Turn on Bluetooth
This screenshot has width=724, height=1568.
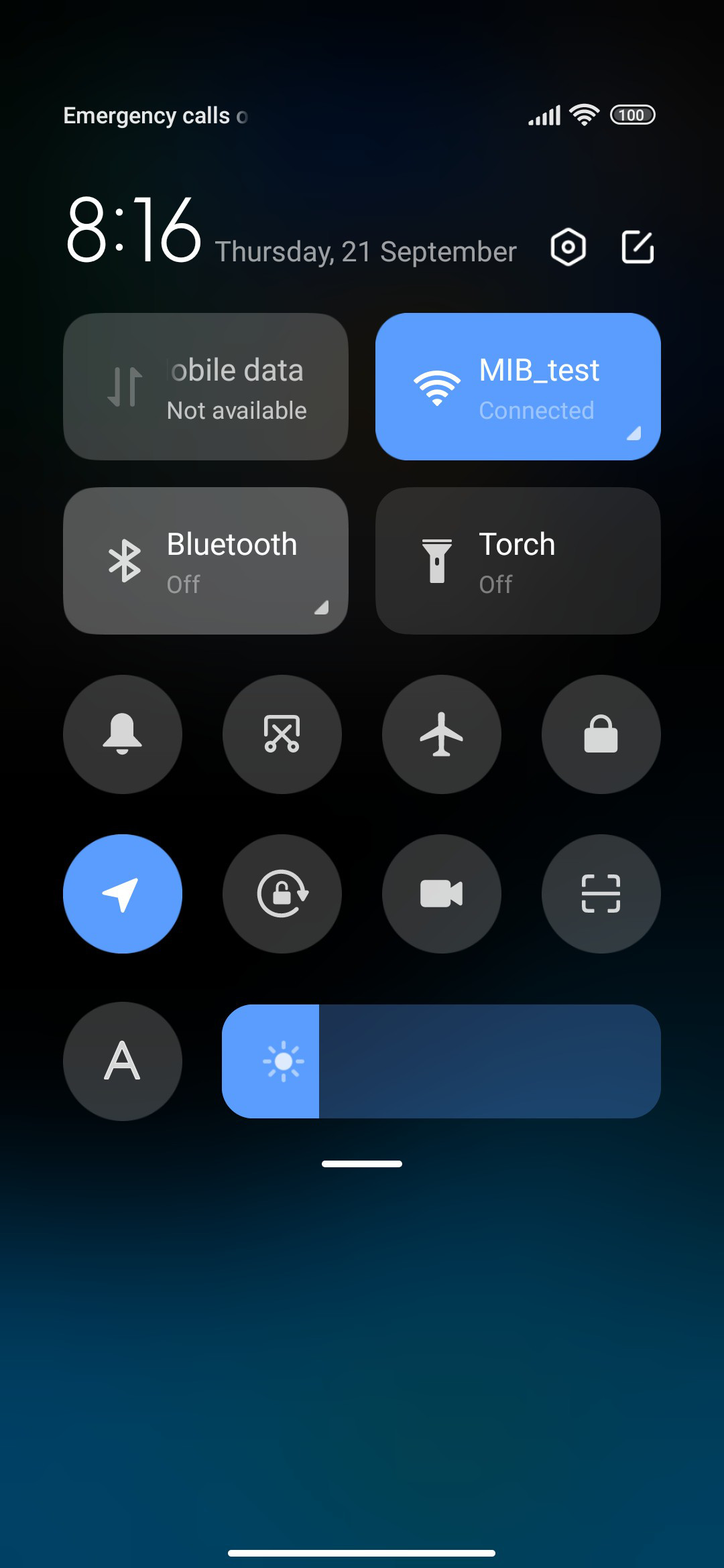point(206,561)
